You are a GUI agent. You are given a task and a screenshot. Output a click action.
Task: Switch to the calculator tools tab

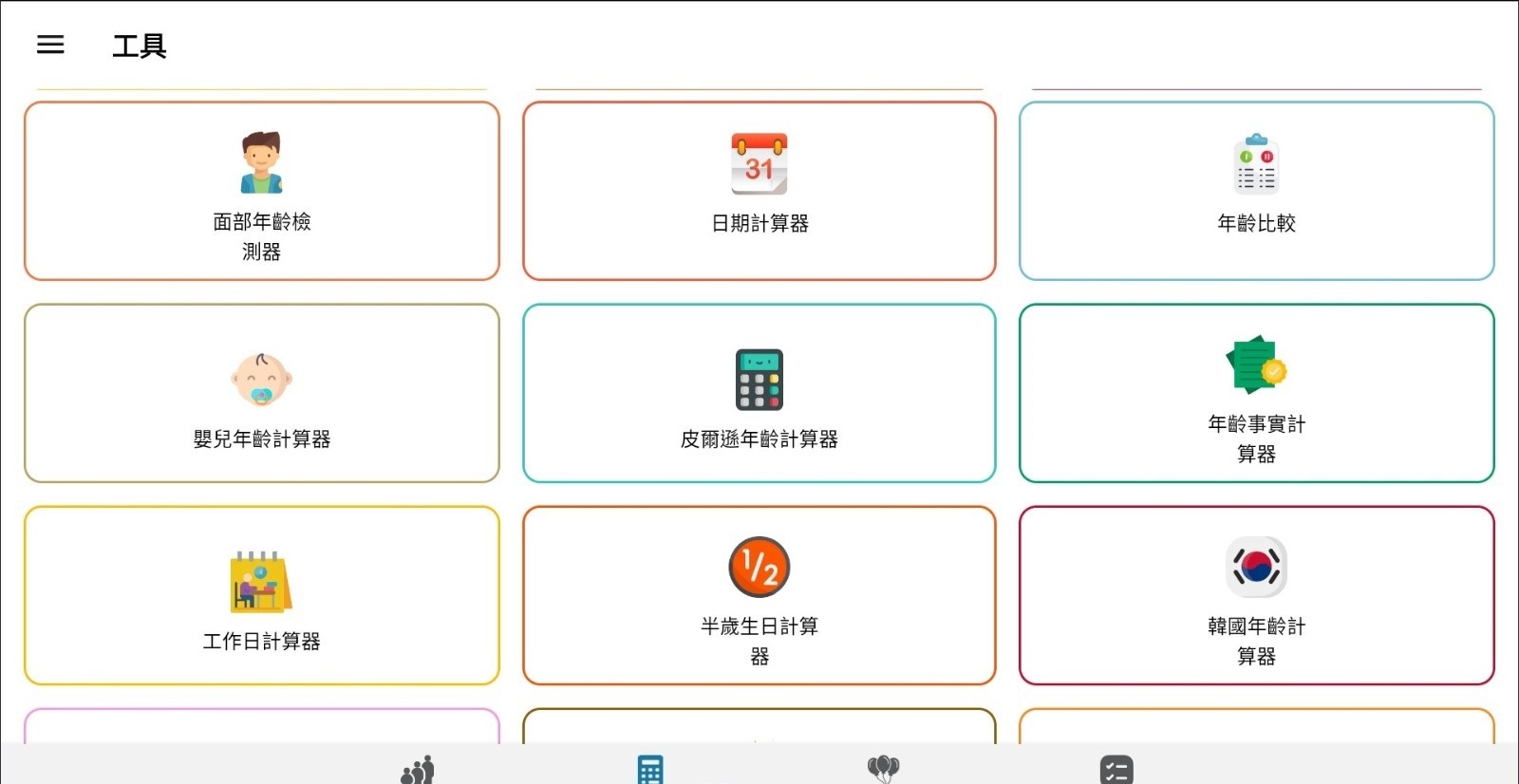click(x=650, y=769)
